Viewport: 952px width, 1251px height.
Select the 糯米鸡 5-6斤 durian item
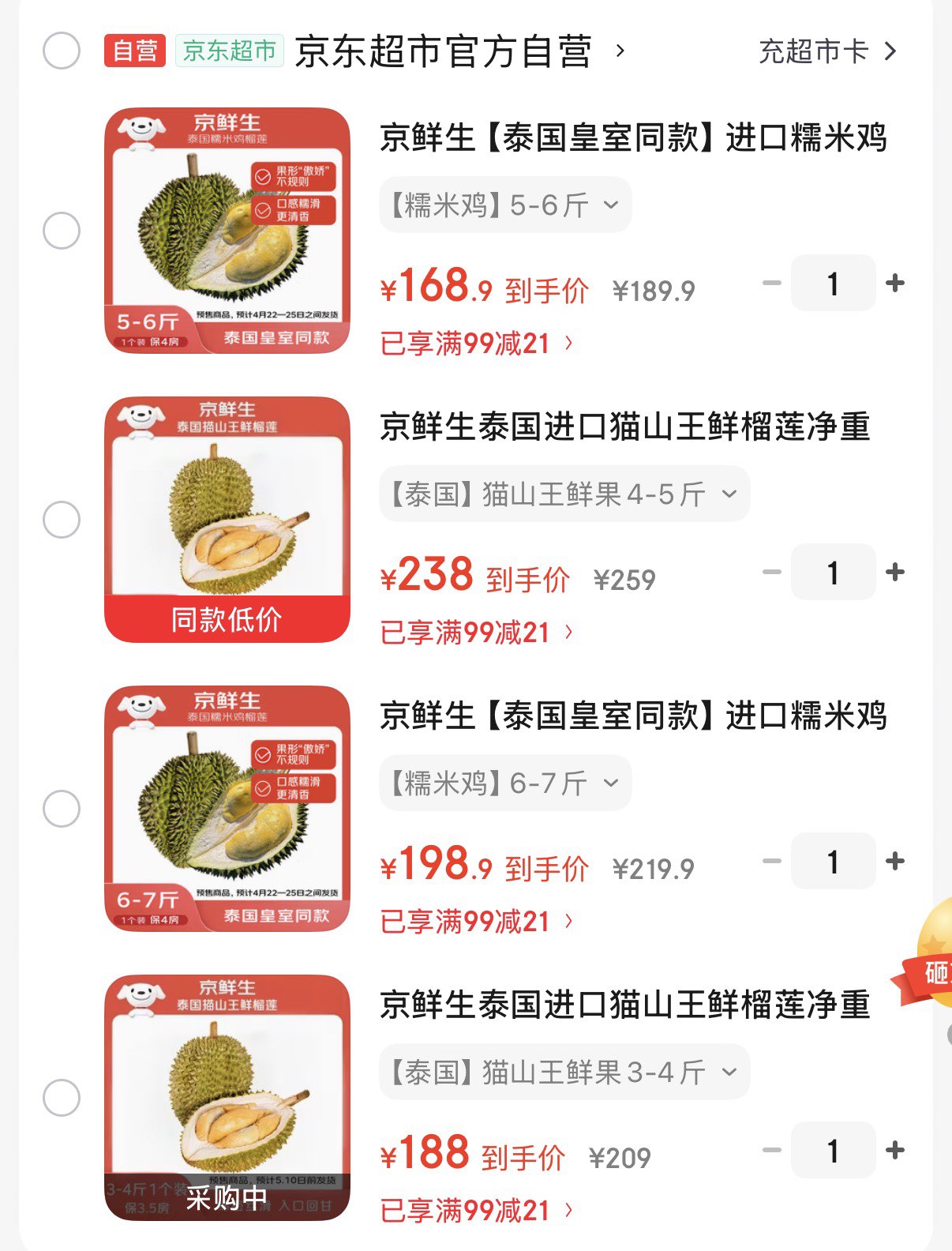point(62,231)
